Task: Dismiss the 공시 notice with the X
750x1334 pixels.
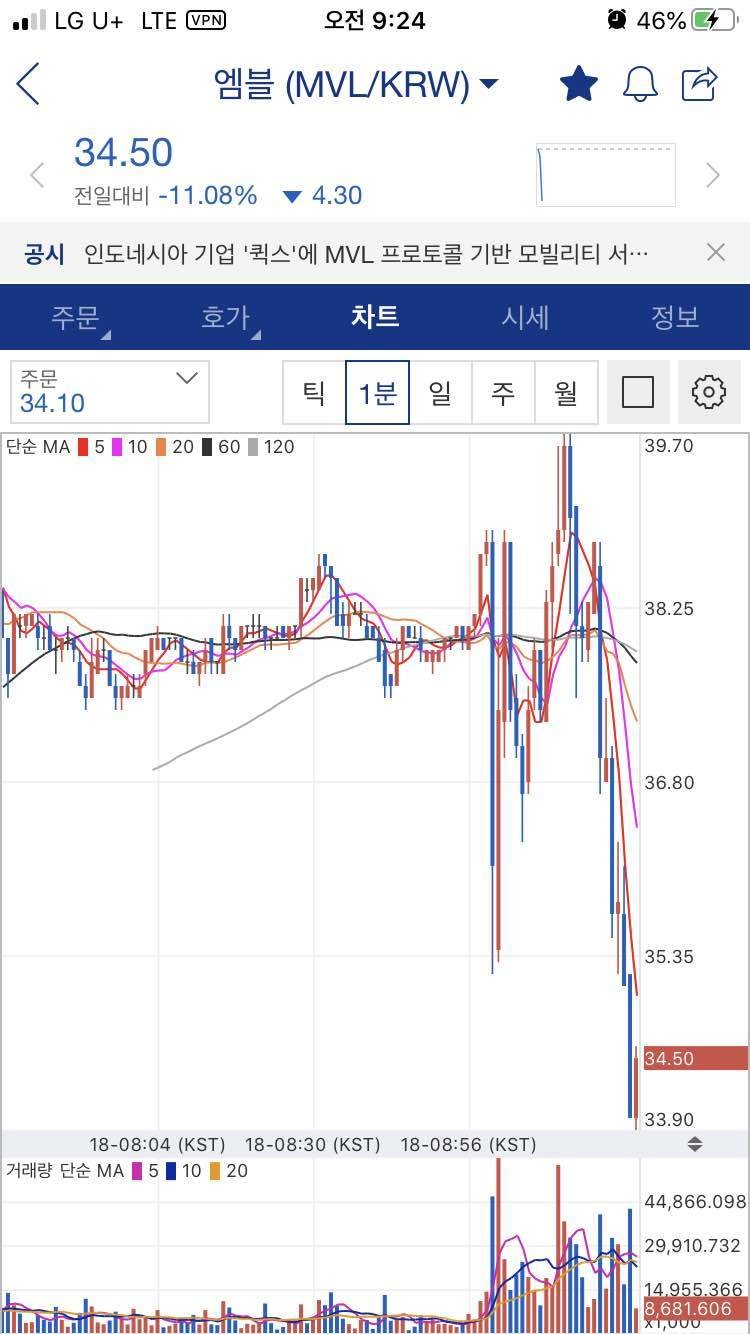Action: 717,253
